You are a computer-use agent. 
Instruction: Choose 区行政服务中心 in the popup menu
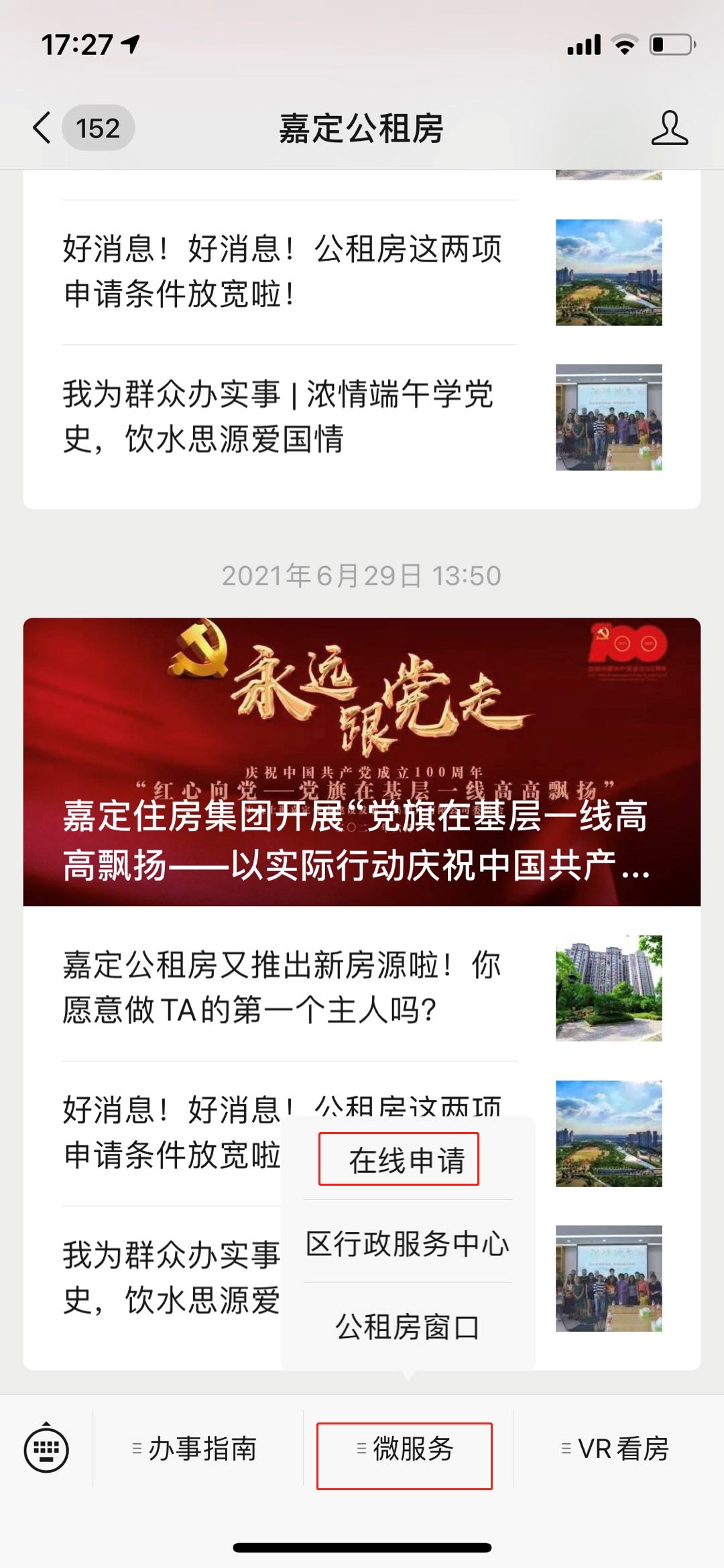(x=408, y=1244)
